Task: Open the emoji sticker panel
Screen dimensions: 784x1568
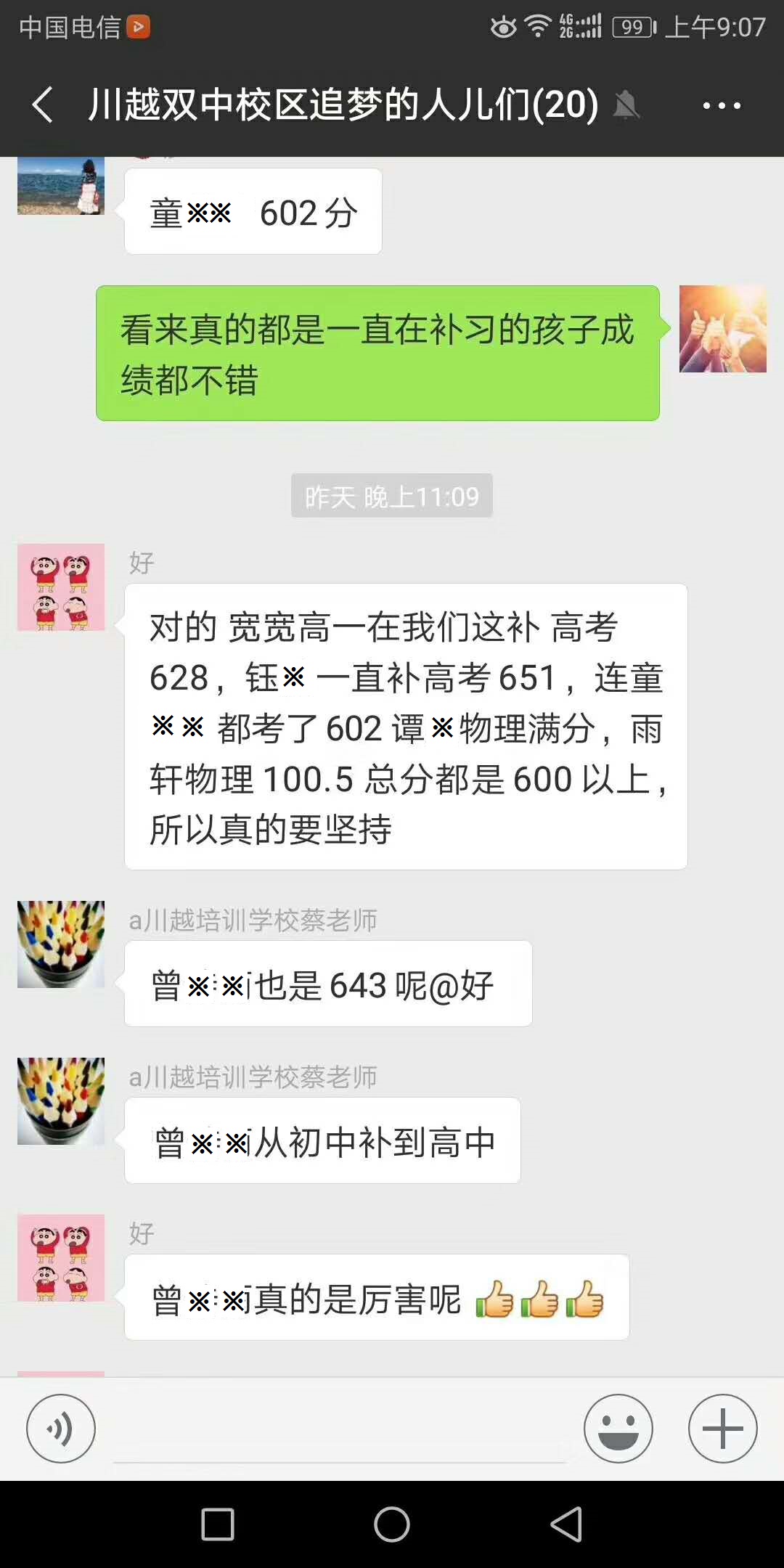Action: point(618,1429)
